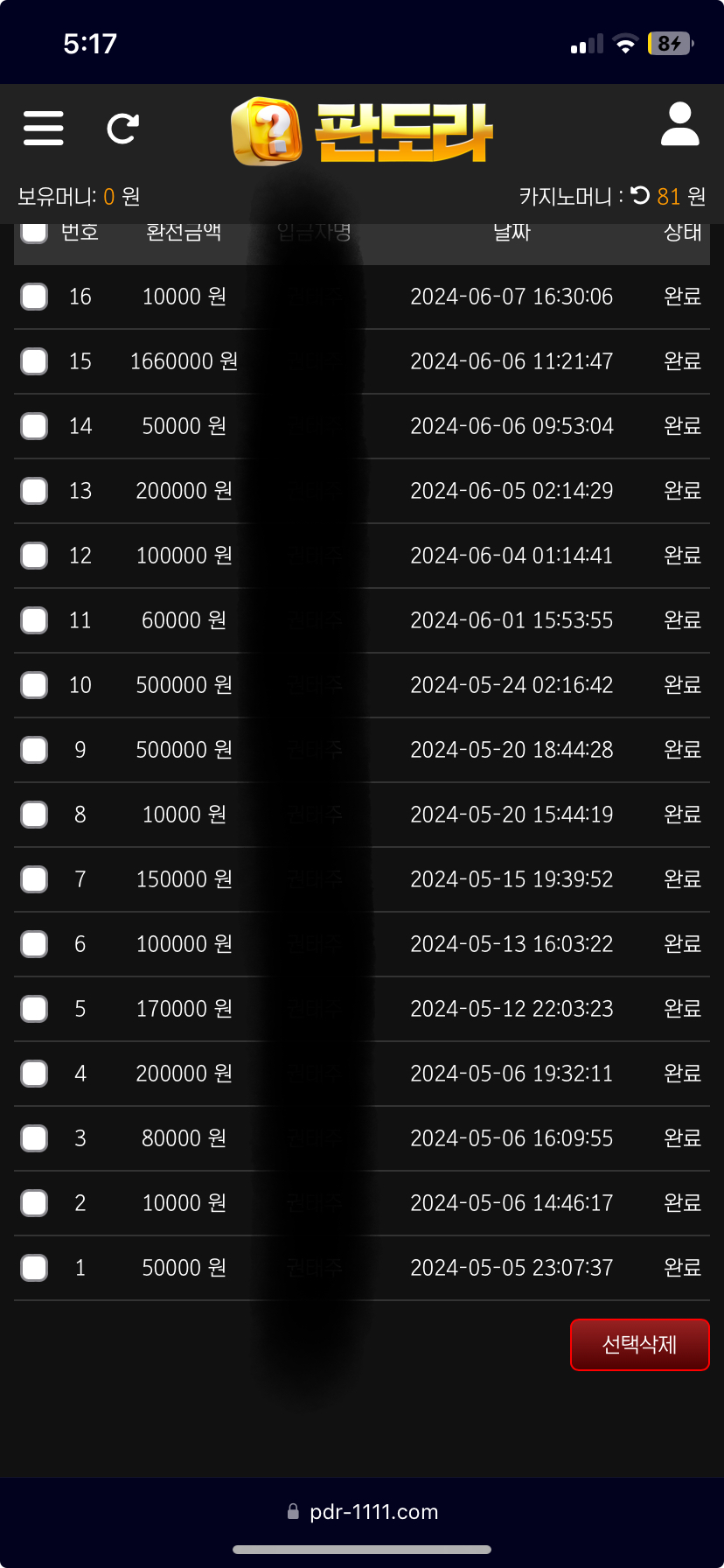The image size is (724, 1568).
Task: Tap the red 선택삭제 button
Action: pos(639,1345)
